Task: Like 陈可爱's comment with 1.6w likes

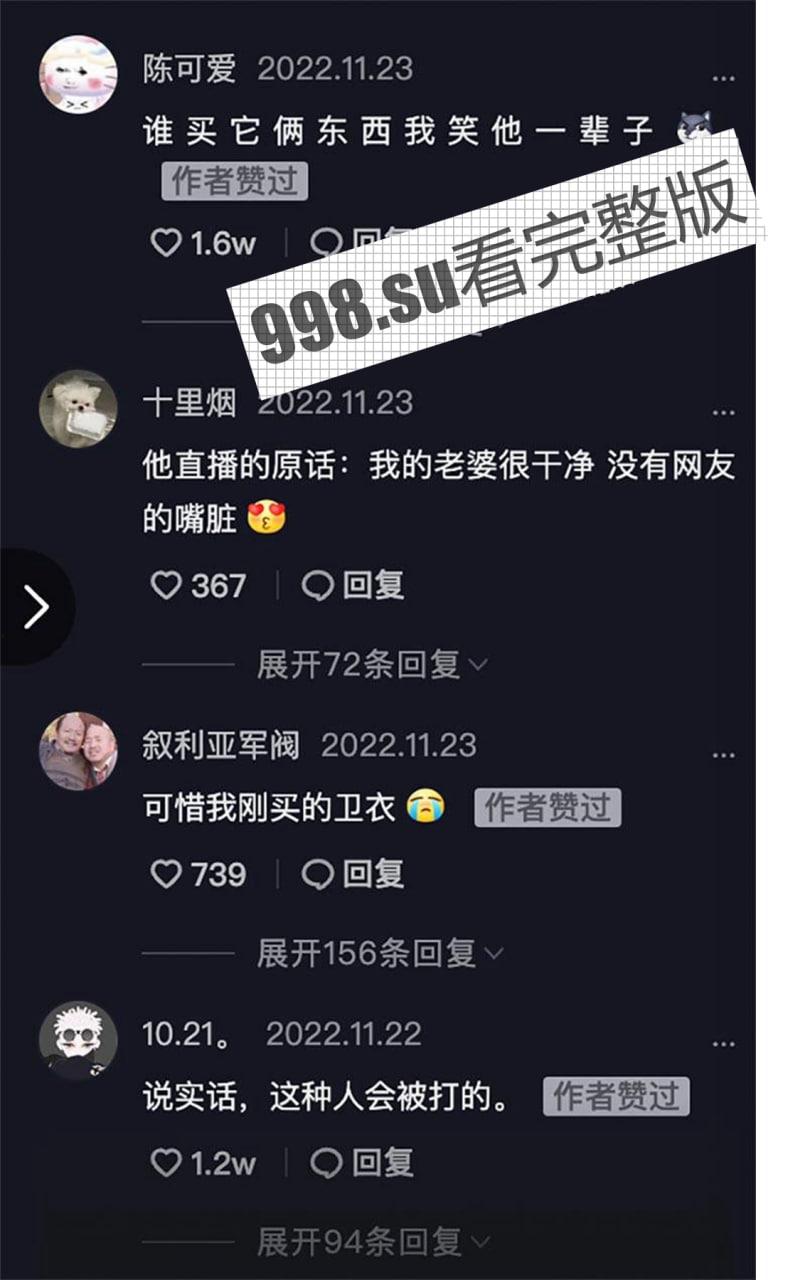Action: [x=165, y=242]
